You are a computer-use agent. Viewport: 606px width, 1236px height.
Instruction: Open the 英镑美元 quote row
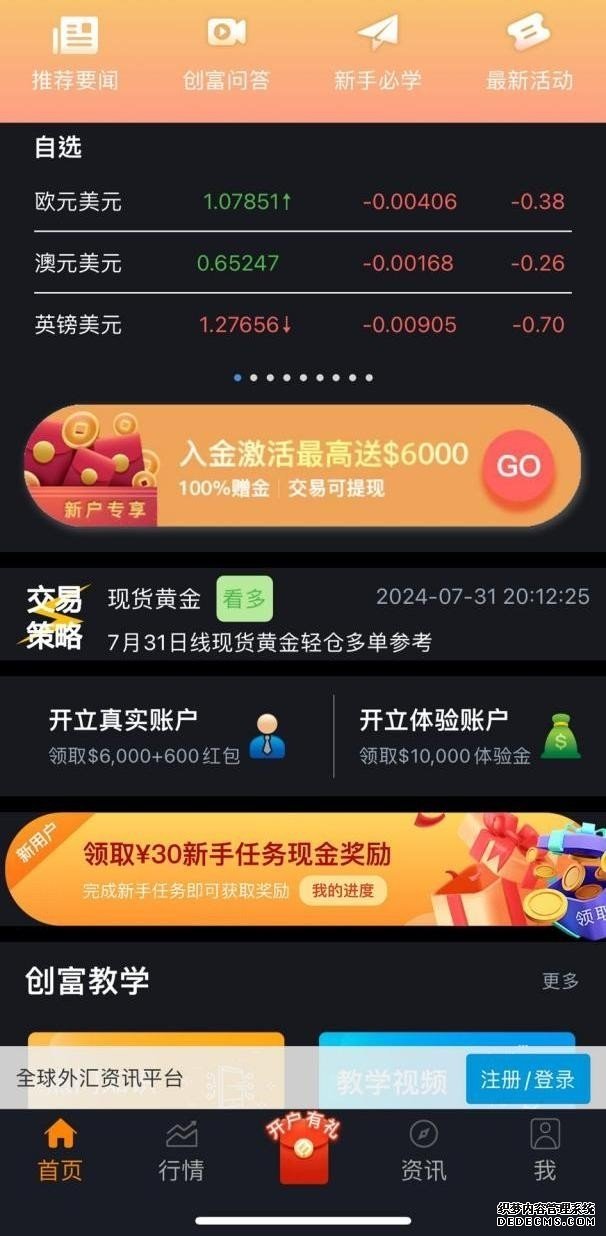302,325
